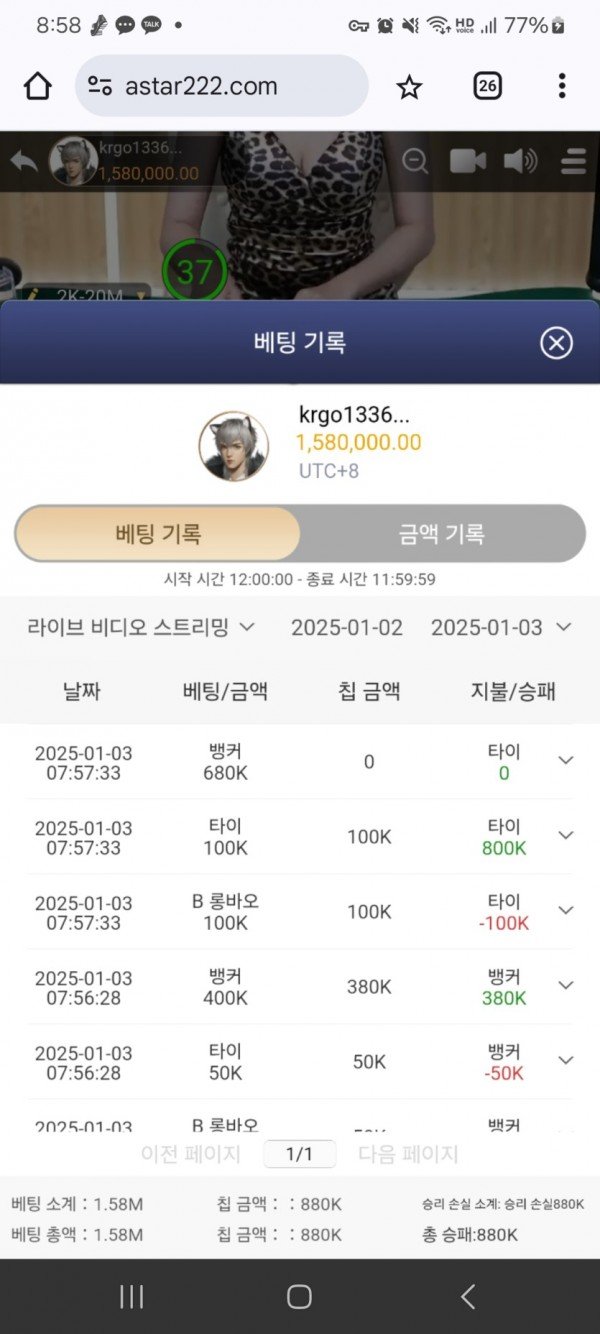Viewport: 600px width, 1334px height.
Task: Go to 다음 페이지
Action: 408,1154
